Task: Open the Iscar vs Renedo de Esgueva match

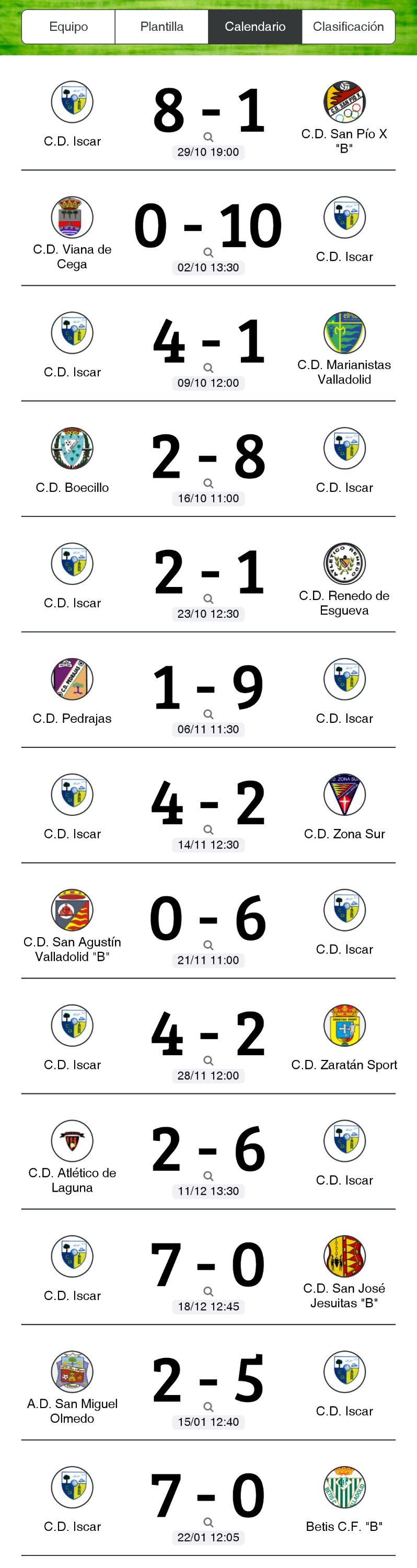Action: [208, 599]
